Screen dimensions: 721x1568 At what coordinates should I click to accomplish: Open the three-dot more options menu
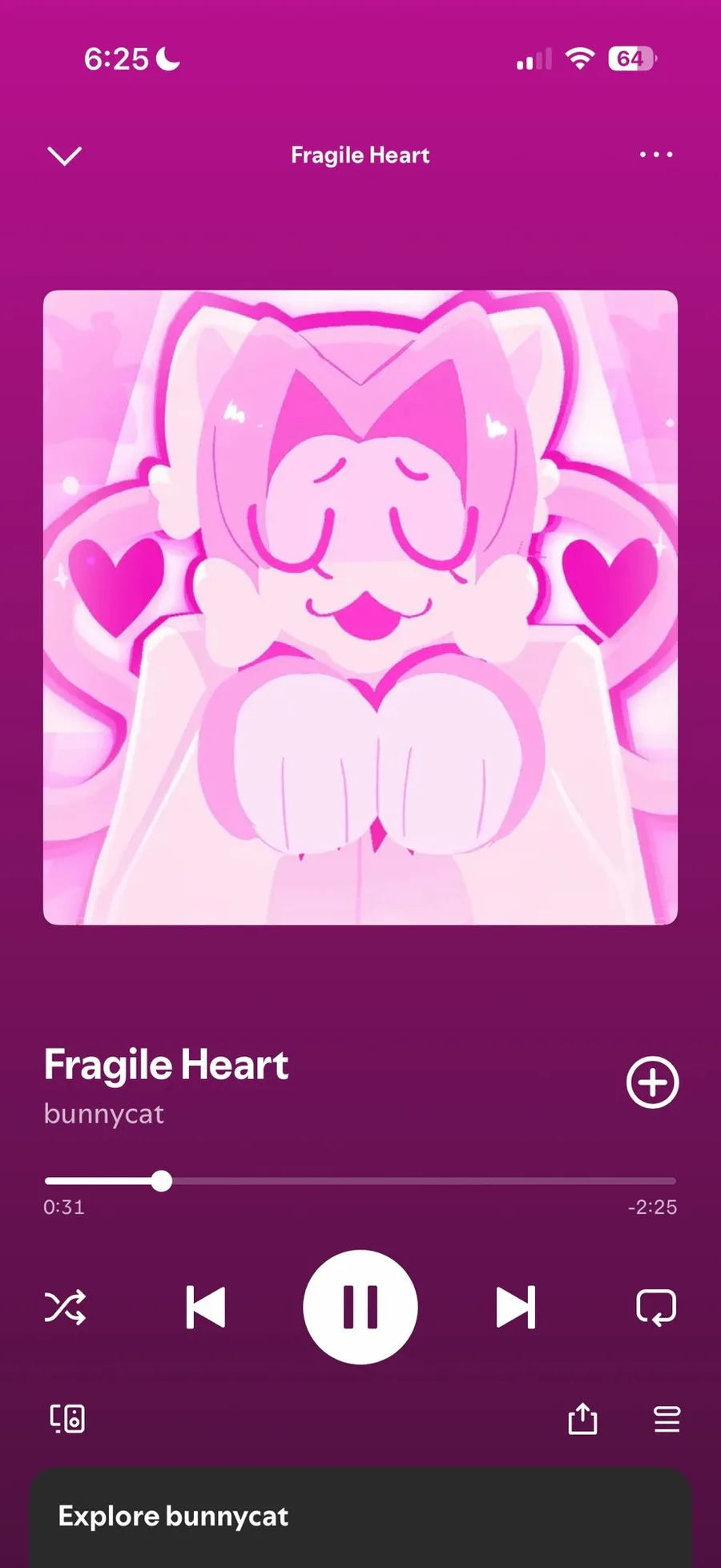click(656, 155)
